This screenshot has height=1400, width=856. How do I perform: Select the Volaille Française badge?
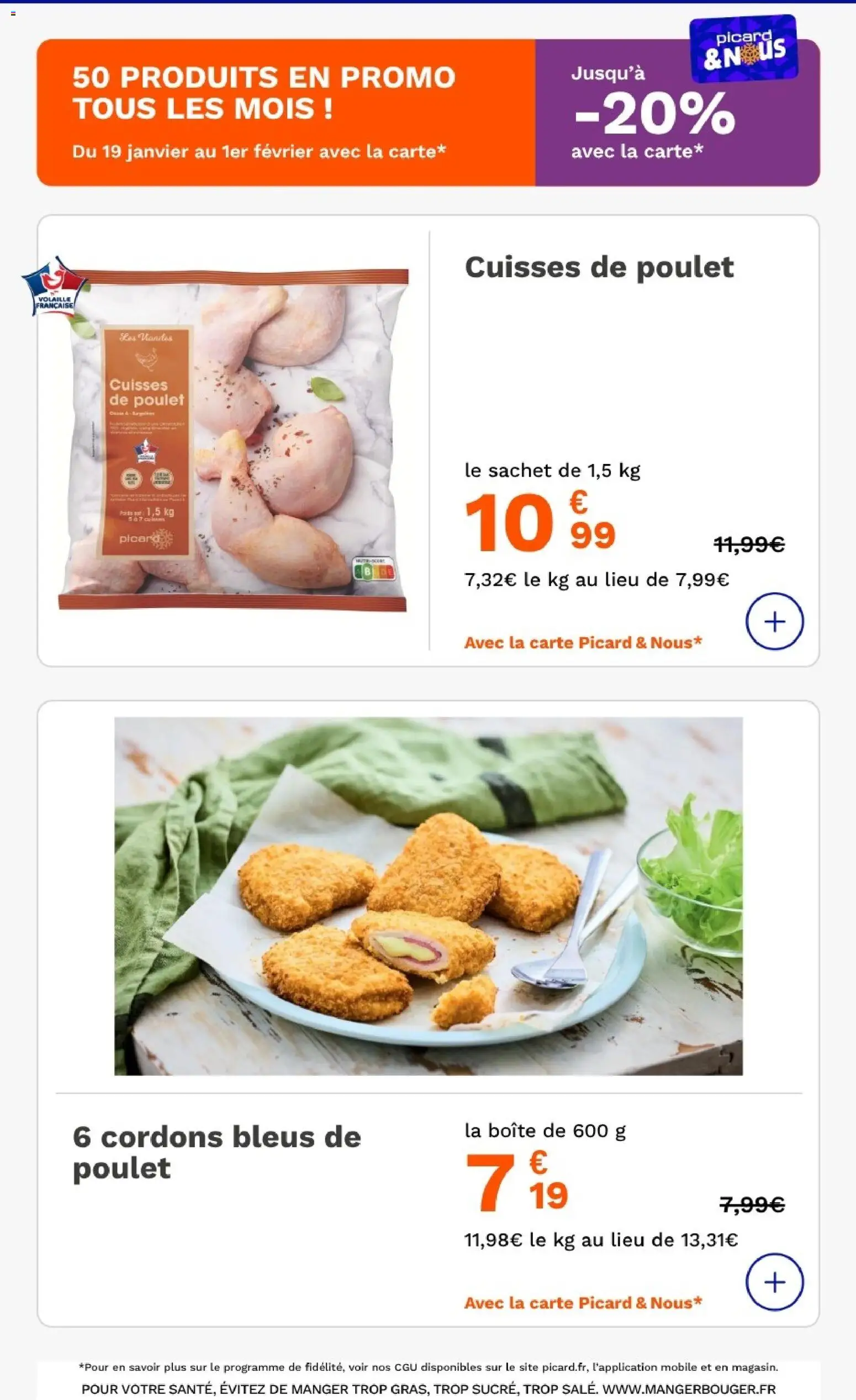[x=55, y=291]
